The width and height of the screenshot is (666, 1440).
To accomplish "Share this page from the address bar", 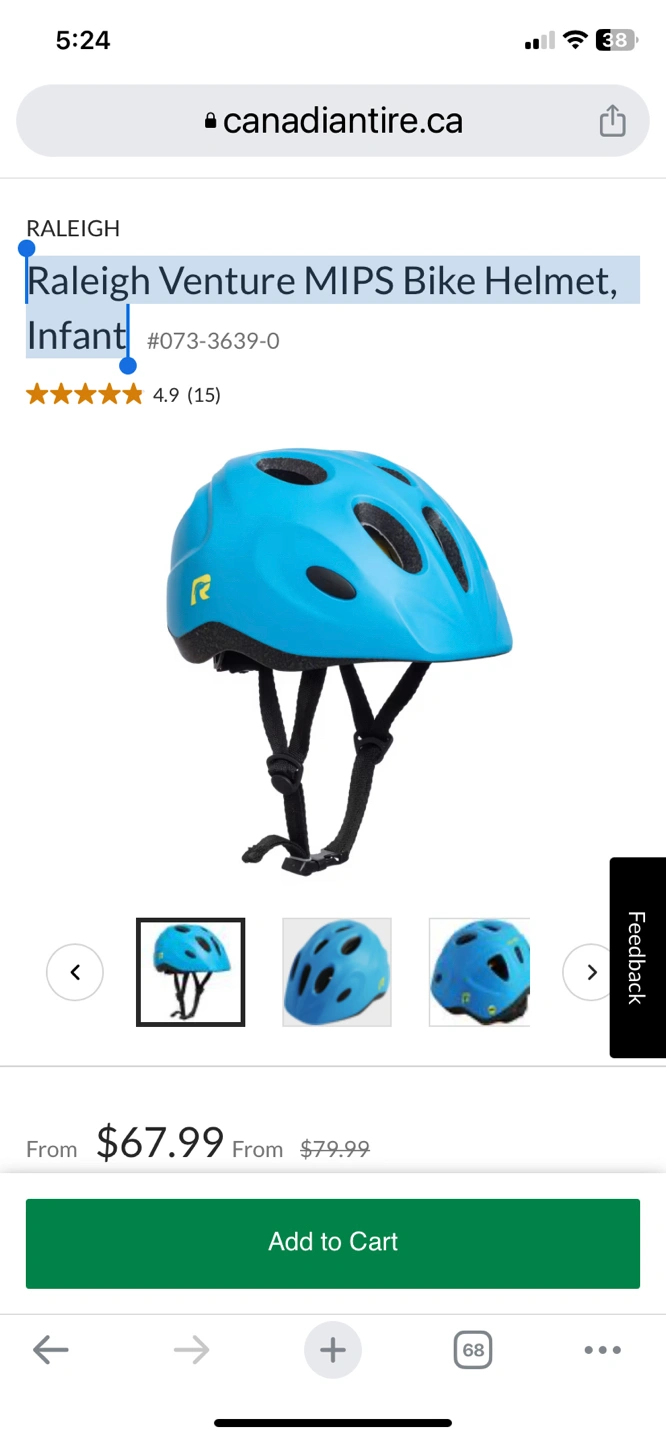I will point(612,121).
